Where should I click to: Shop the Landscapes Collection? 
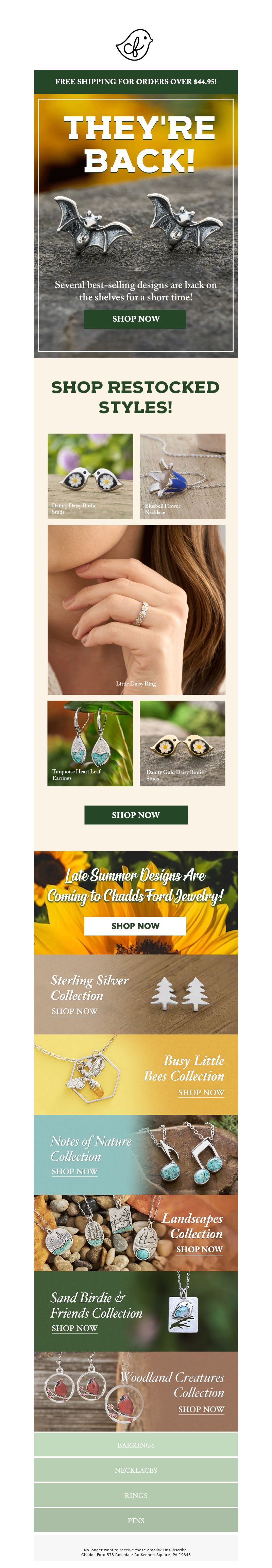coord(199,1249)
